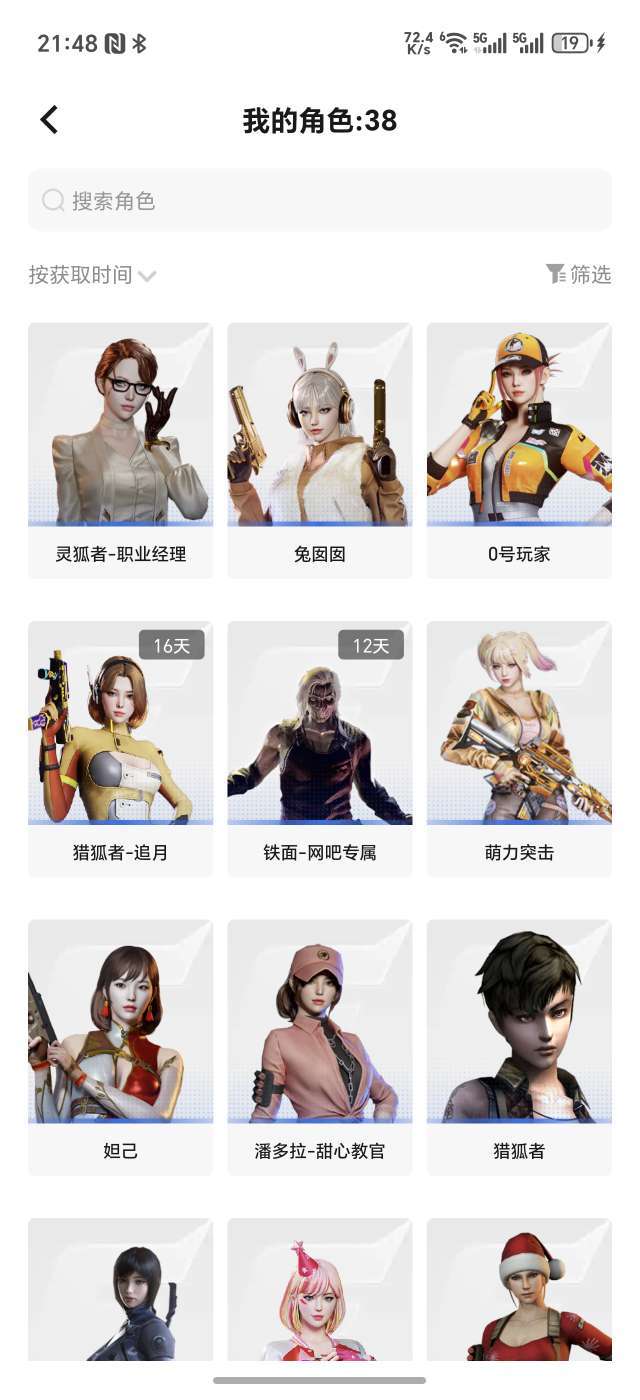Open the 妲己 character card

[x=120, y=1047]
